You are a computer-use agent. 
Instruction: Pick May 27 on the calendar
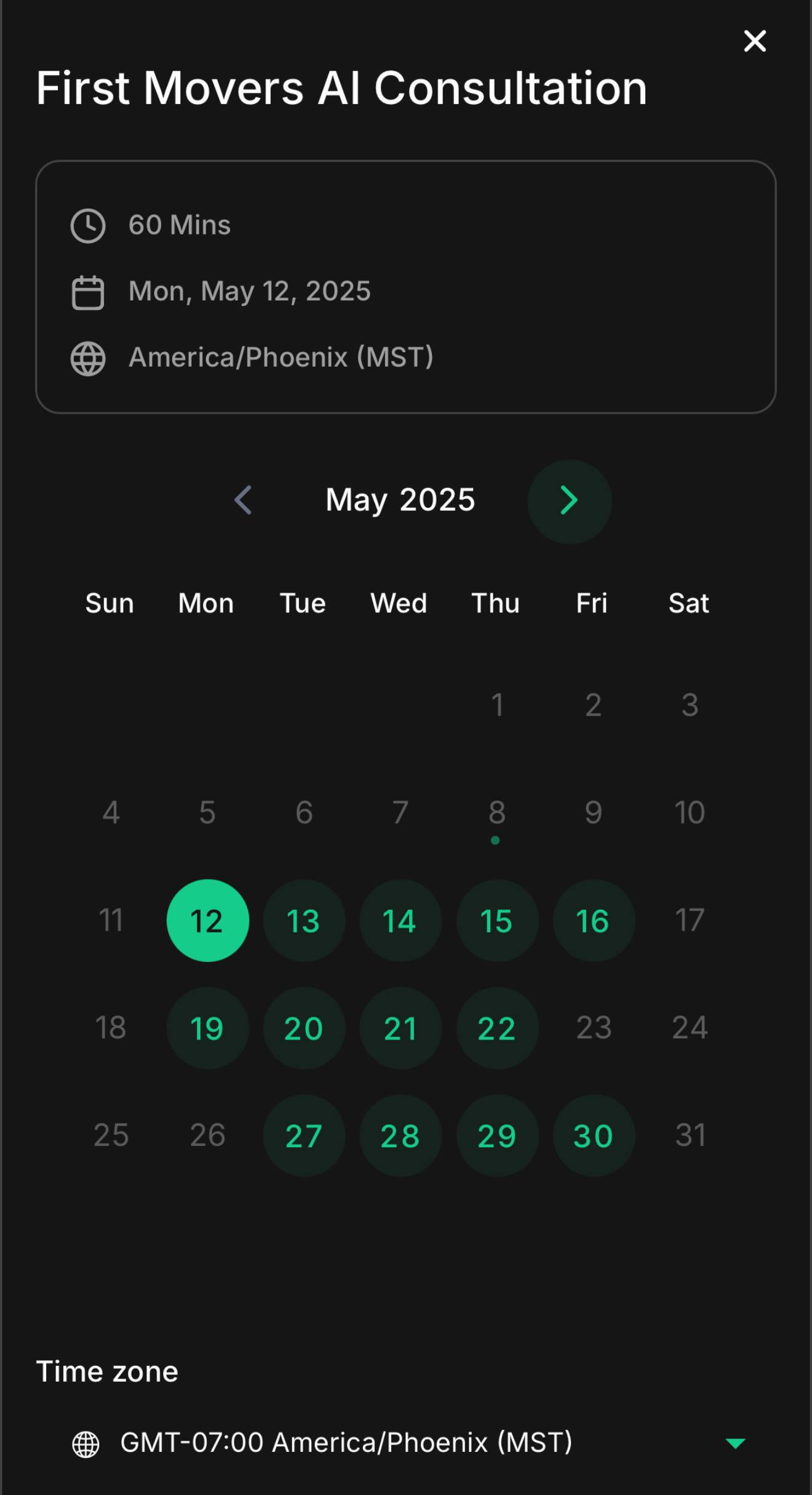pyautogui.click(x=304, y=1136)
